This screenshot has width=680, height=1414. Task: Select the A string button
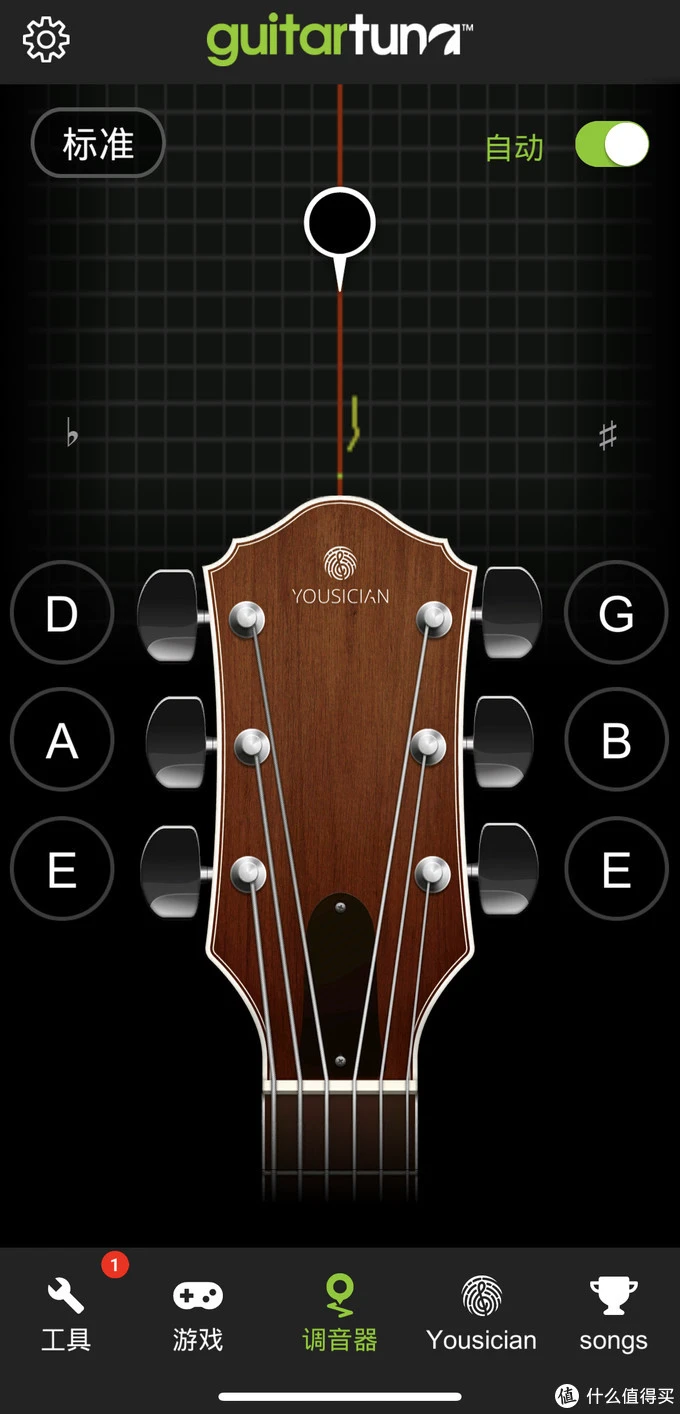point(62,740)
